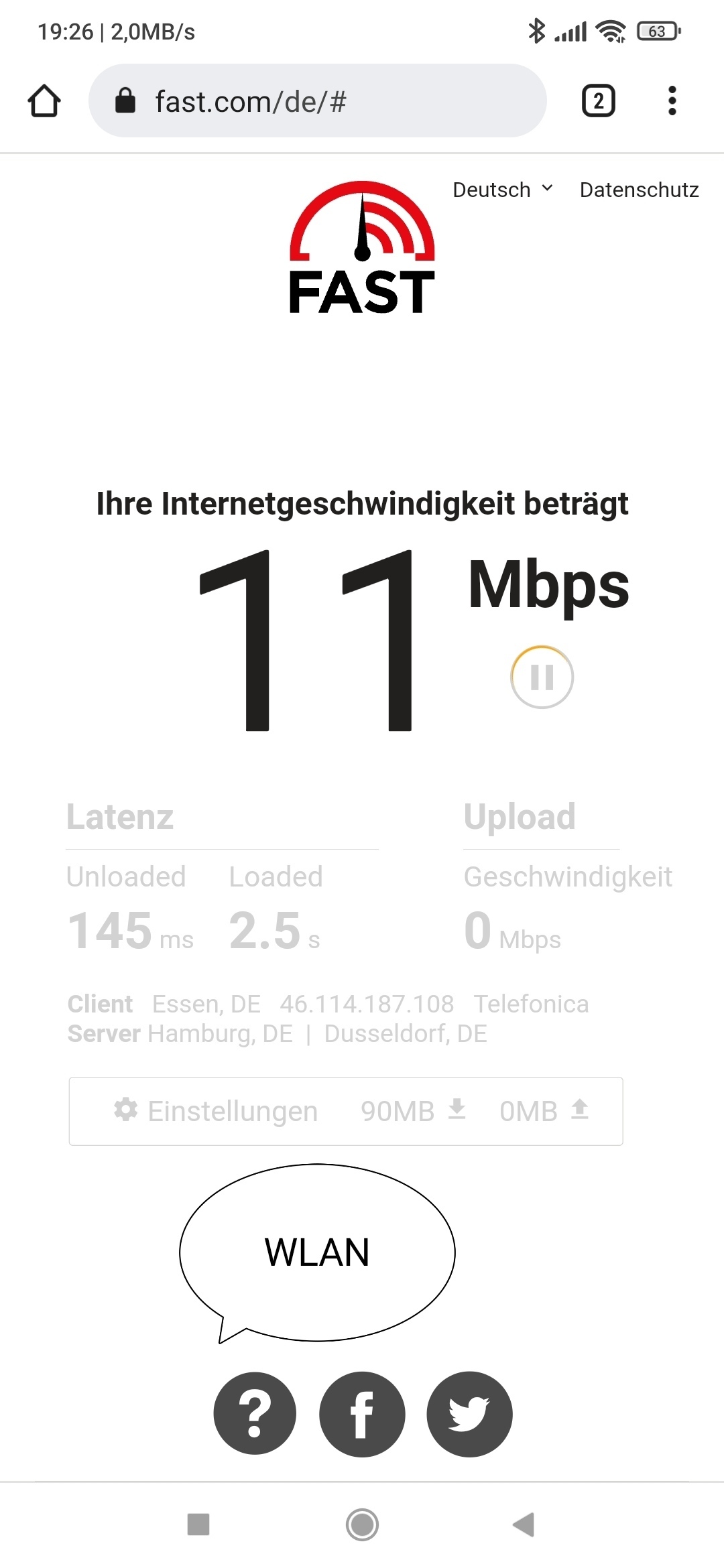Share result on Facebook

coord(362,1414)
